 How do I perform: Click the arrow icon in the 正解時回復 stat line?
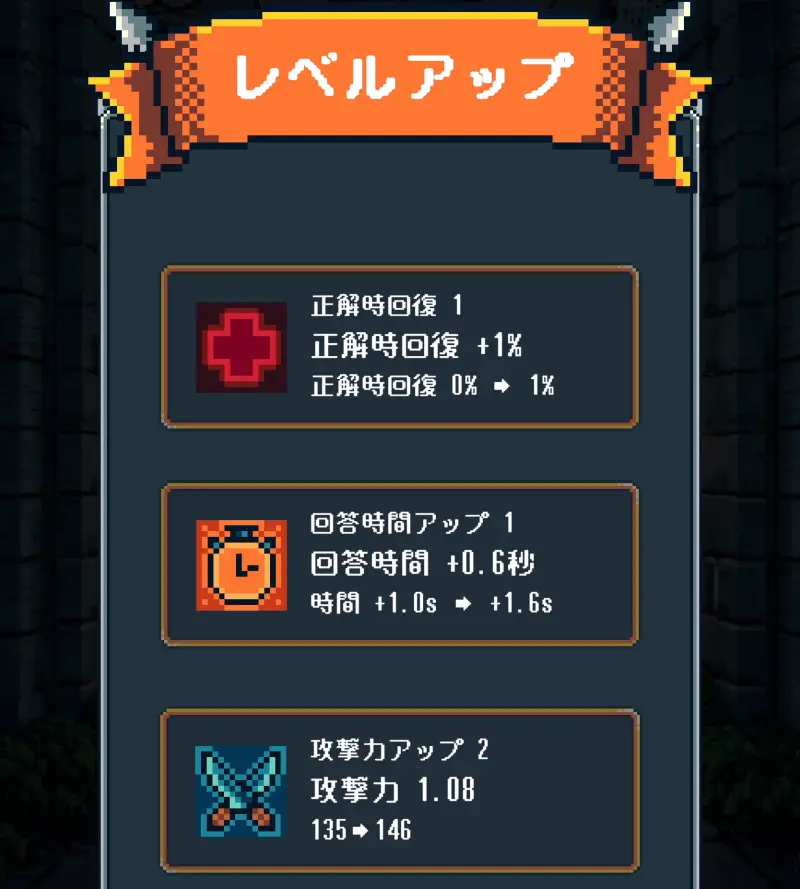pos(500,384)
